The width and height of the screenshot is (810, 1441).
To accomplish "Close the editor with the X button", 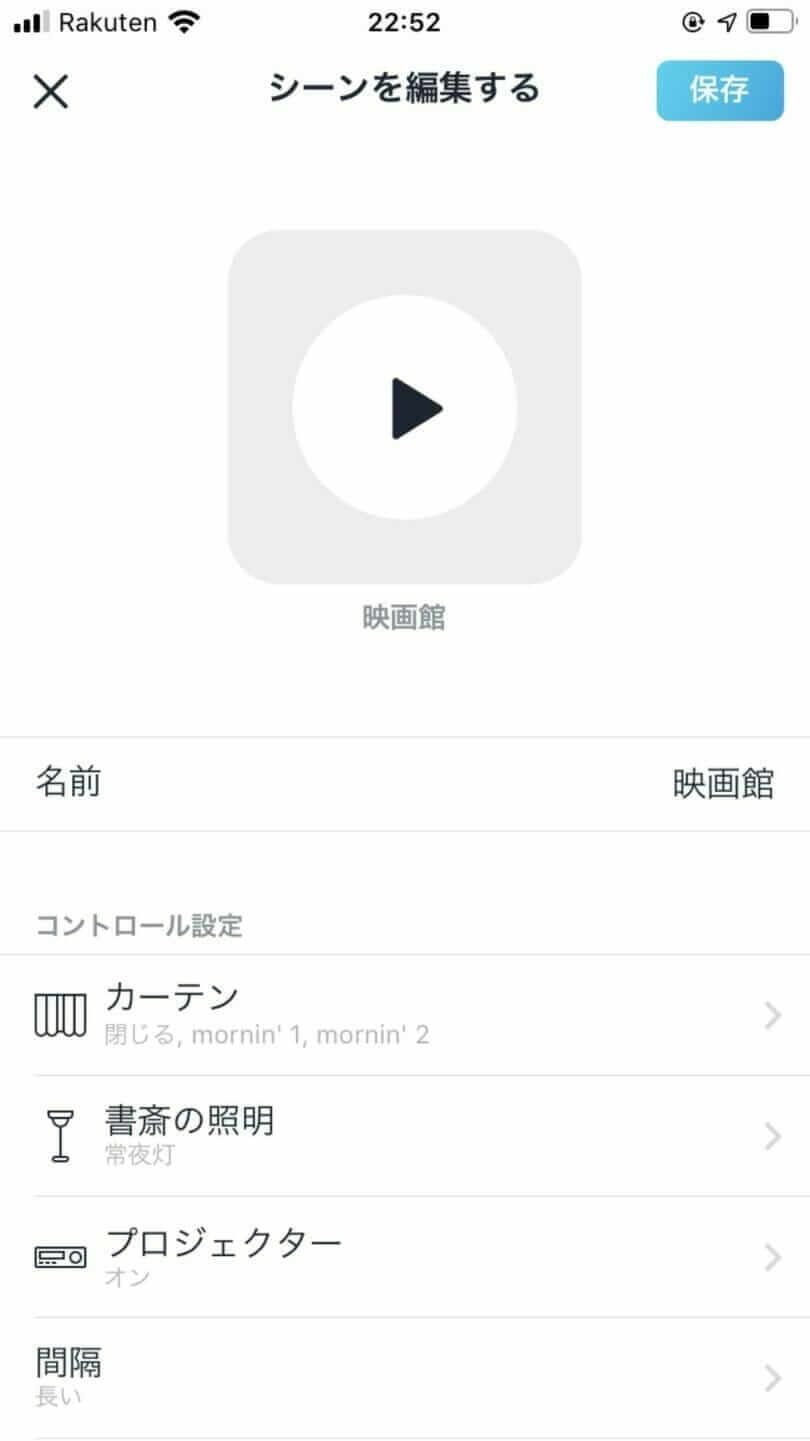I will (x=51, y=90).
